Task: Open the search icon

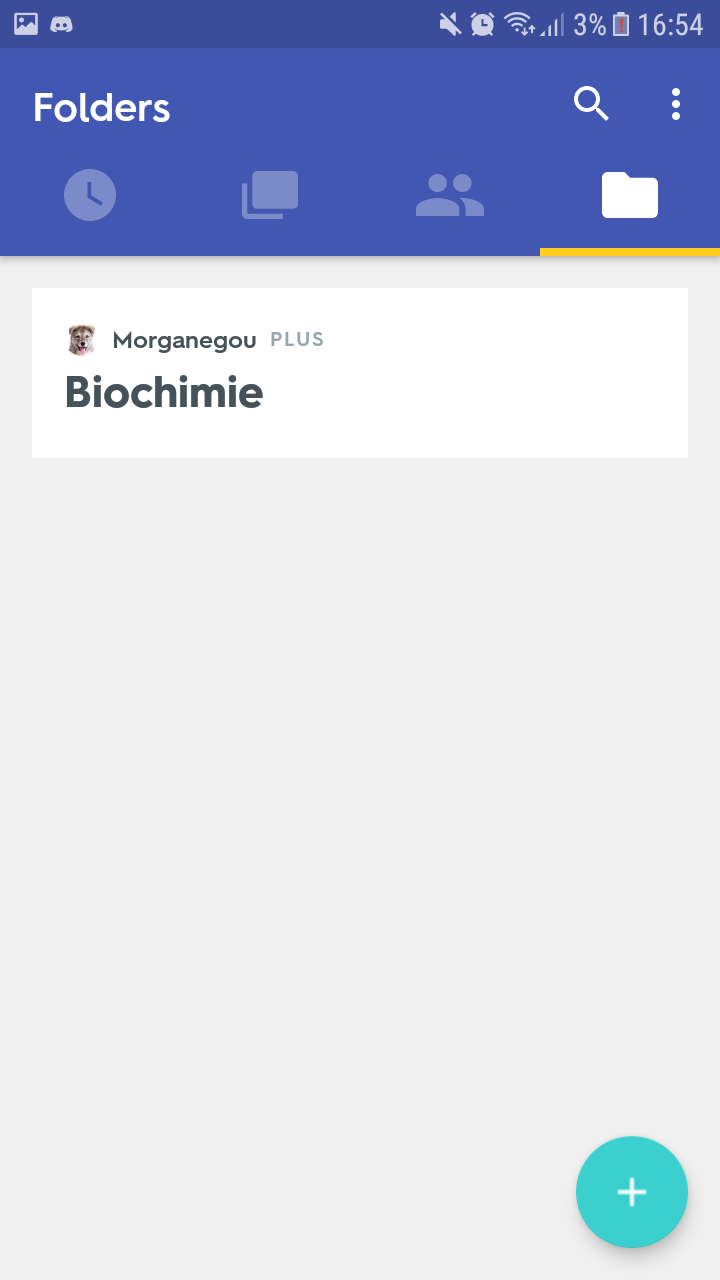Action: (x=590, y=104)
